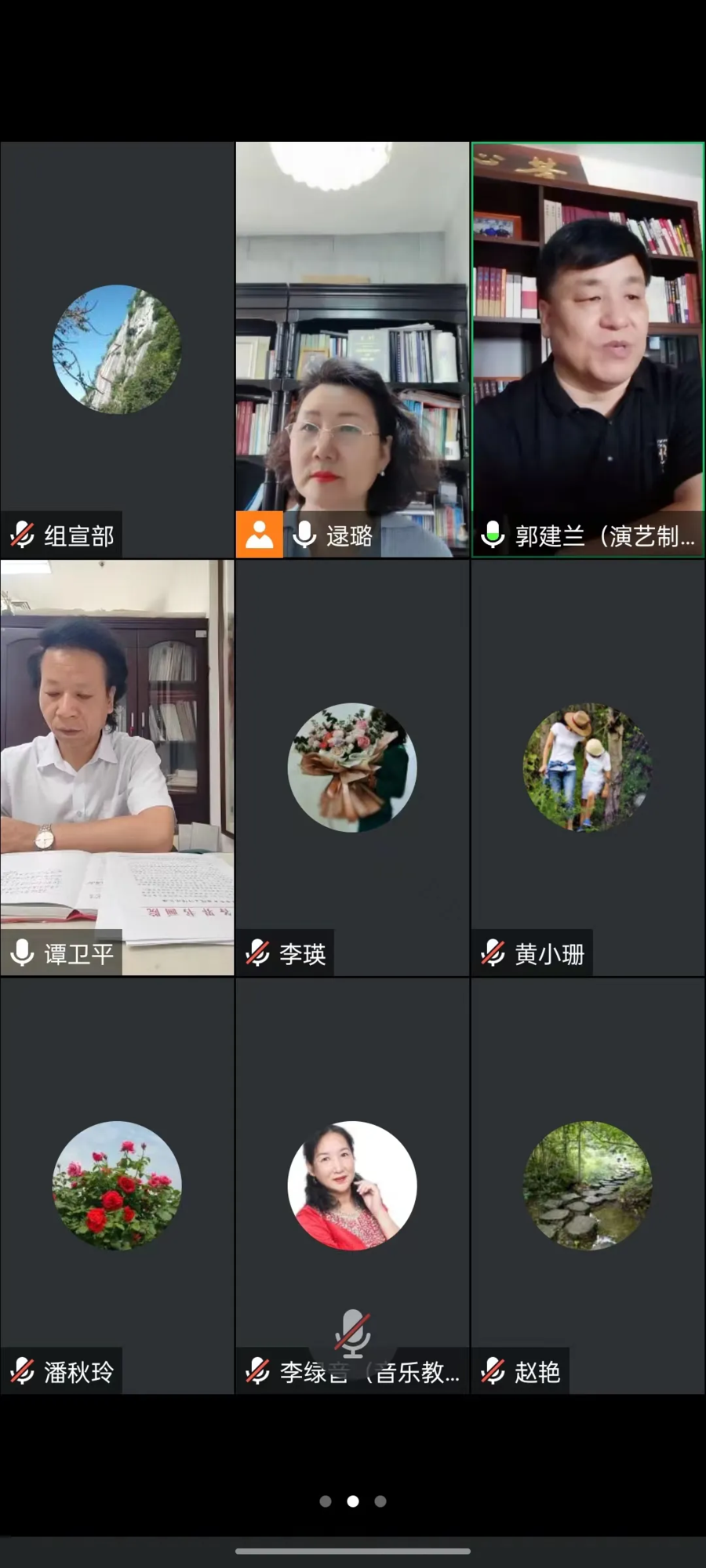Tap the speaking video tile of 郭建兰
Viewport: 706px width, 1568px height.
588,350
